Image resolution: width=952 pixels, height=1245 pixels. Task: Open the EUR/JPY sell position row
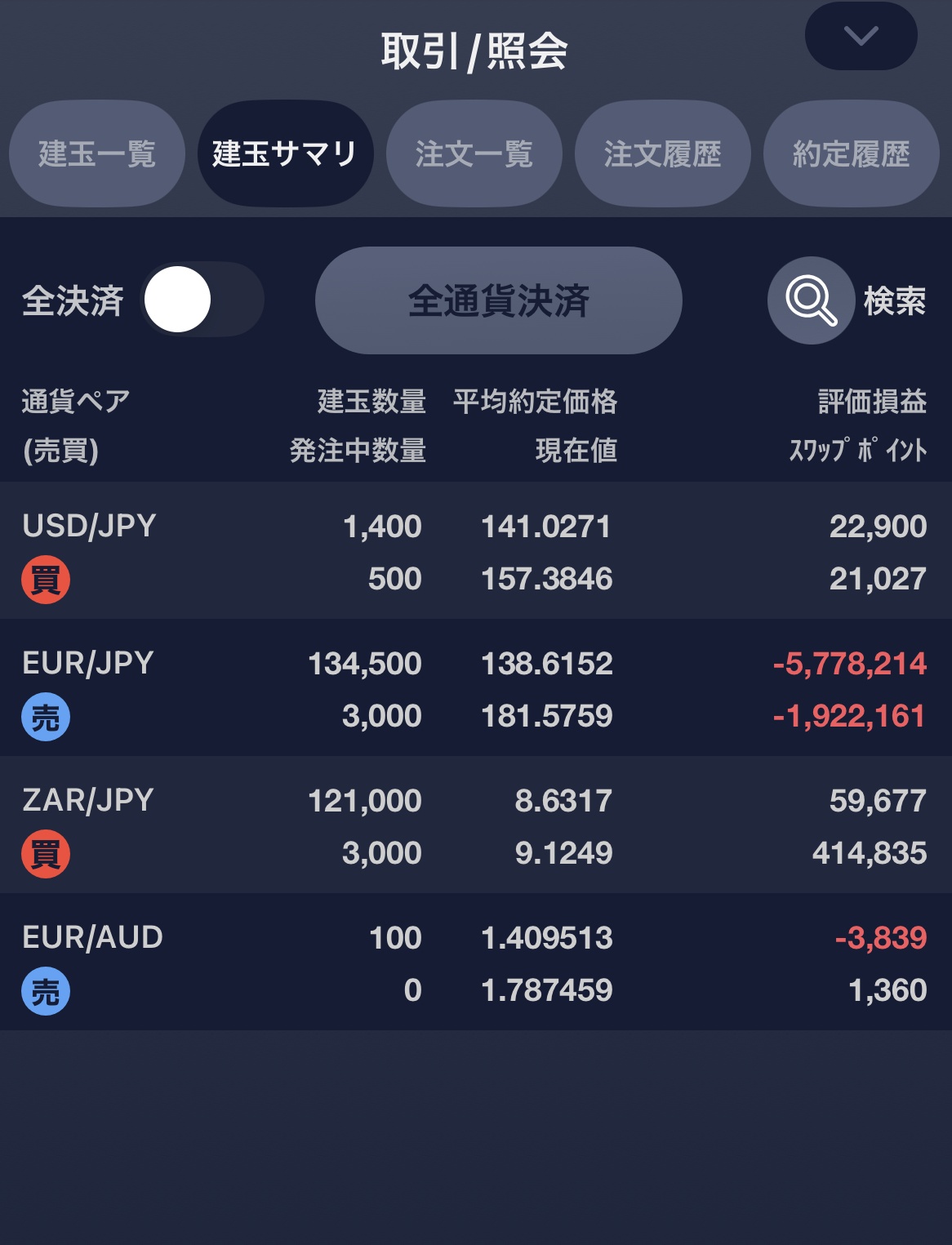coord(475,688)
